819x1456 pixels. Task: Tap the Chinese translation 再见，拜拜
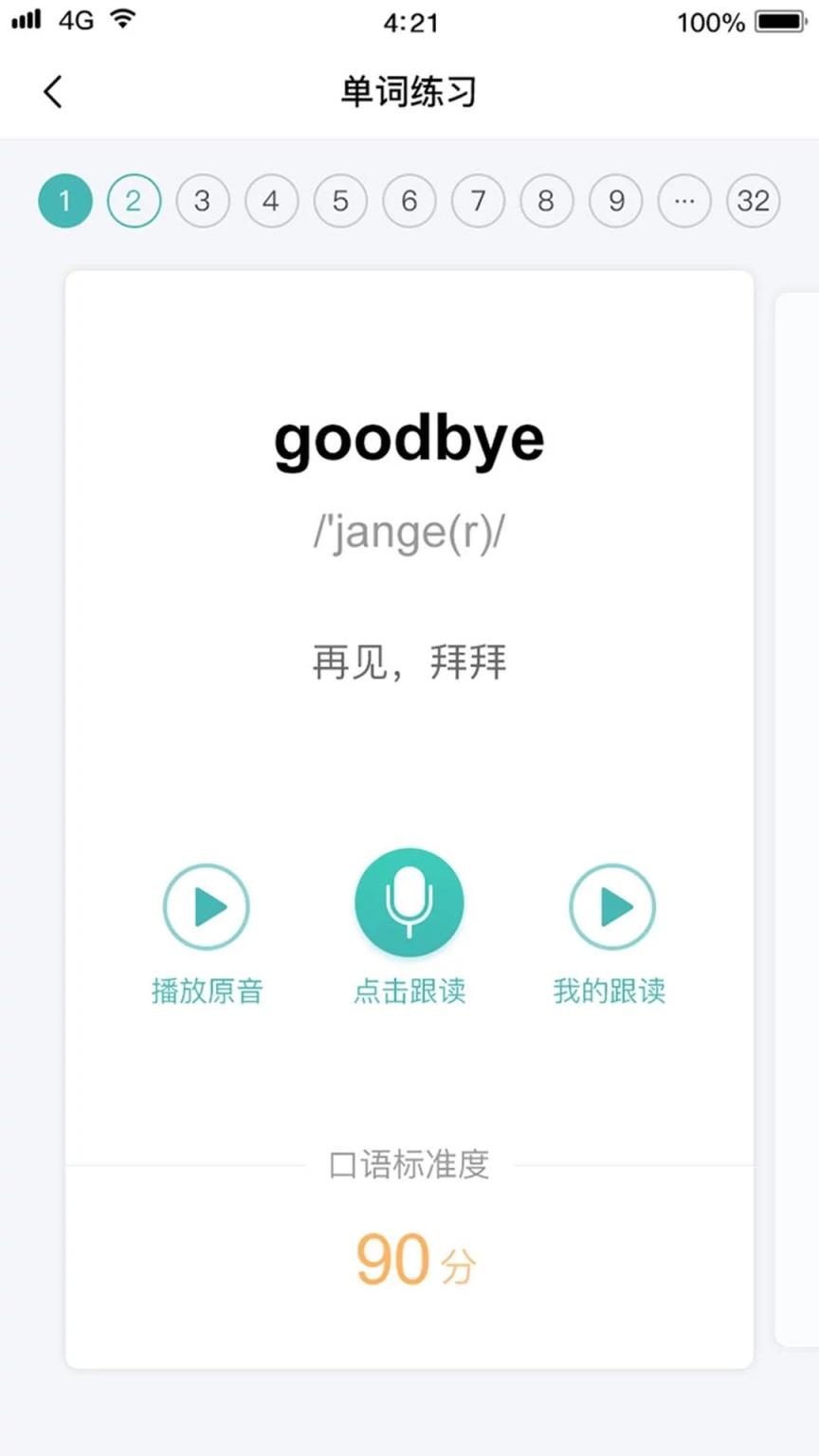pos(408,663)
